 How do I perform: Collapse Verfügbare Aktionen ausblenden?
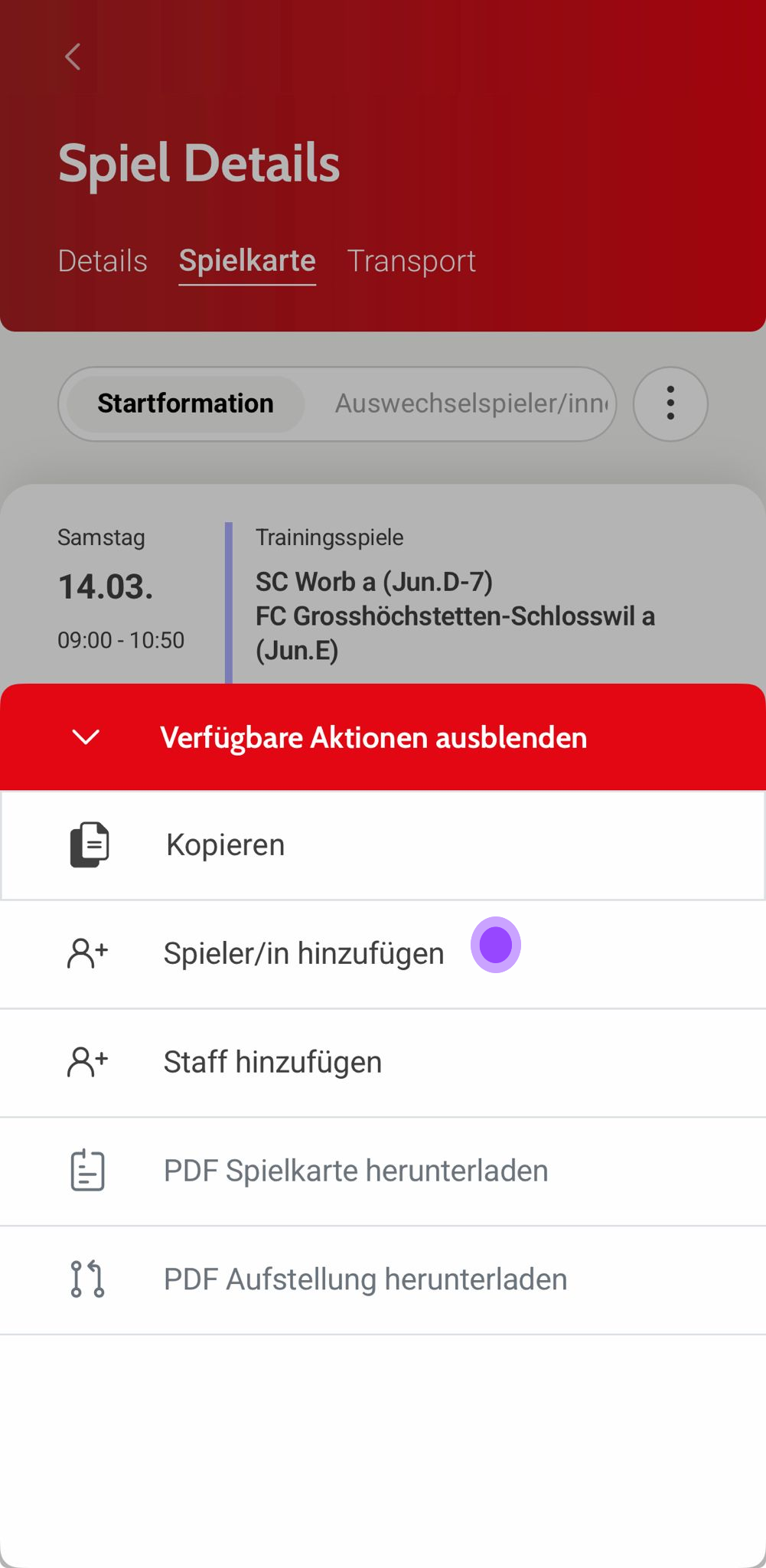(x=373, y=737)
